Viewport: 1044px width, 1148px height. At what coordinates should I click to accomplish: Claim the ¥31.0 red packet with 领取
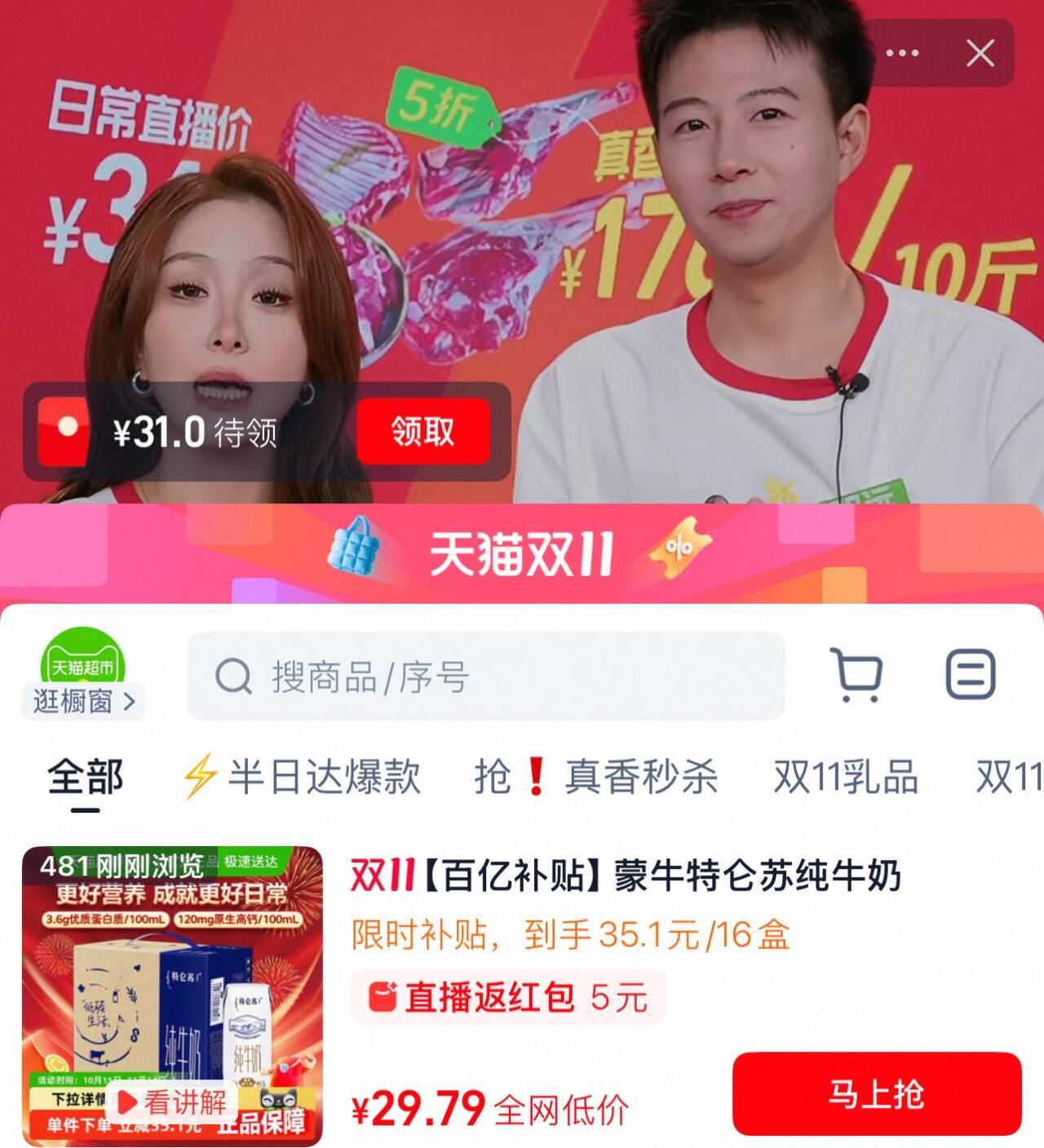coord(422,432)
